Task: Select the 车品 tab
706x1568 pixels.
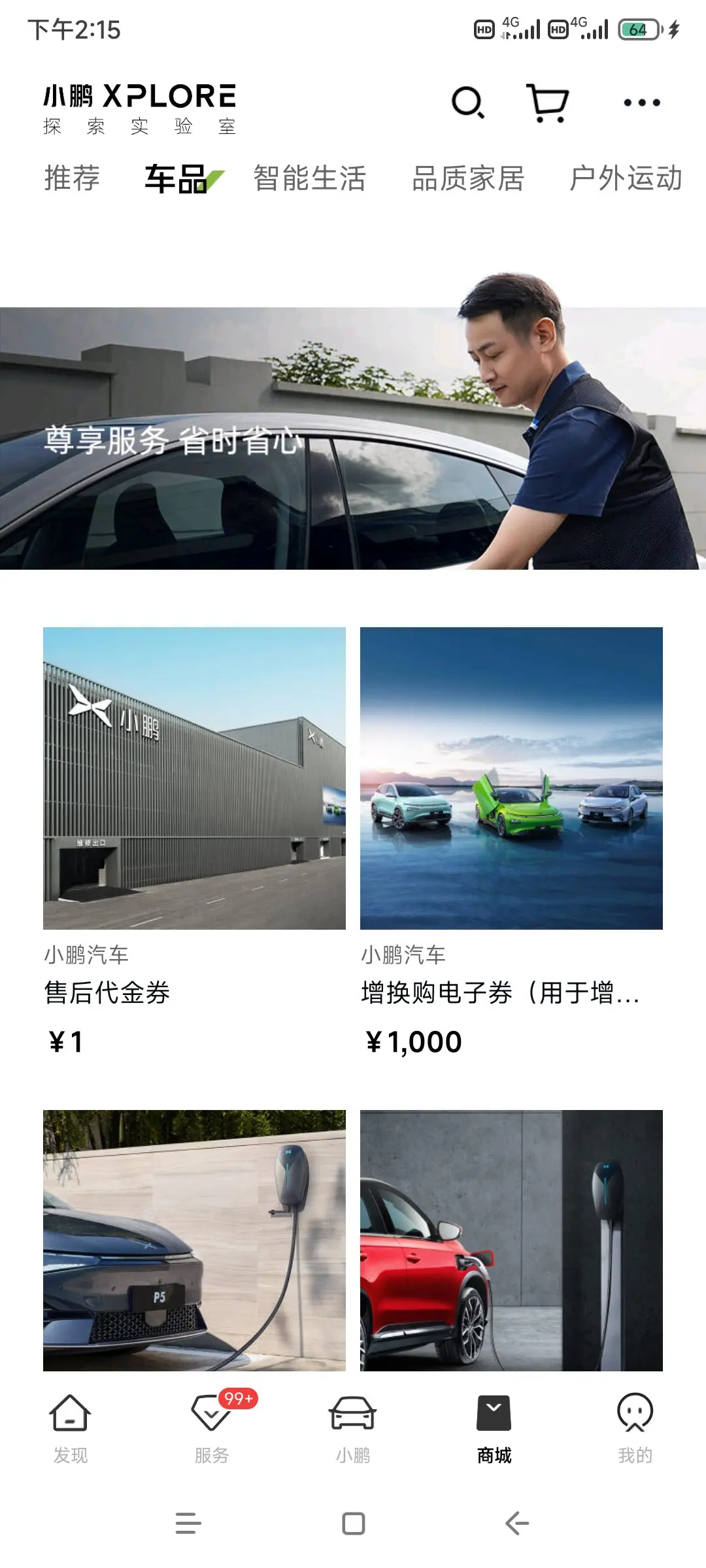Action: pos(176,178)
